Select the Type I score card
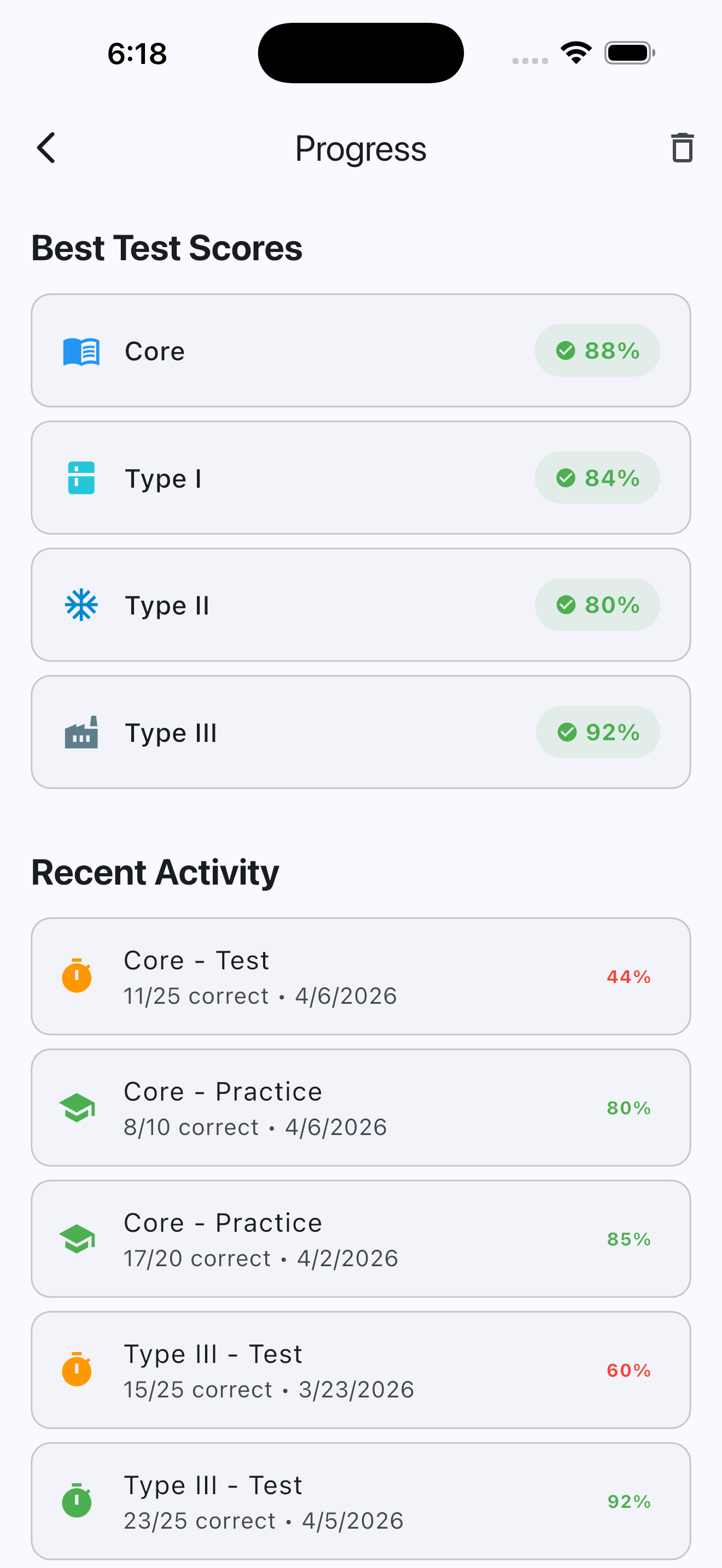 (361, 478)
